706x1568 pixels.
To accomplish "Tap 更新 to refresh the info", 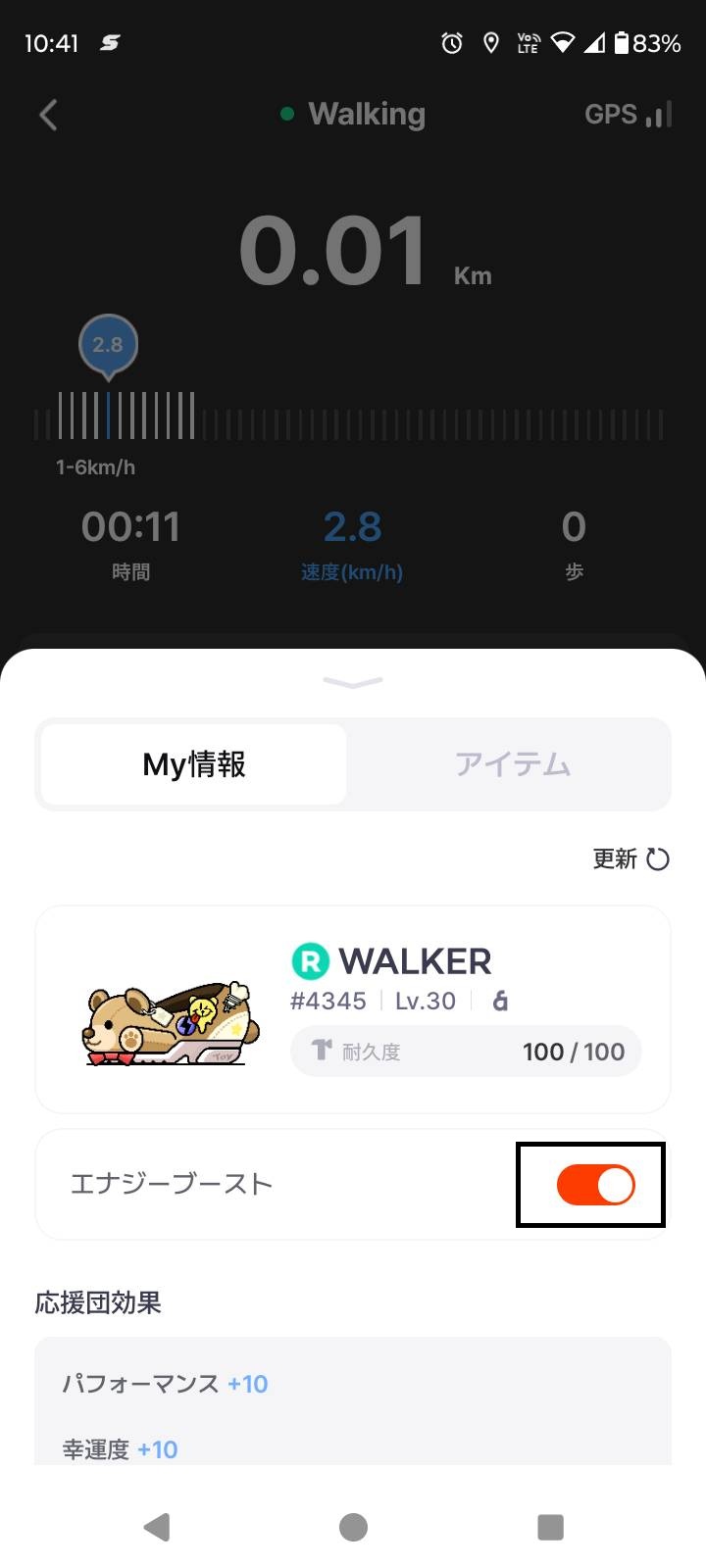I will (630, 859).
